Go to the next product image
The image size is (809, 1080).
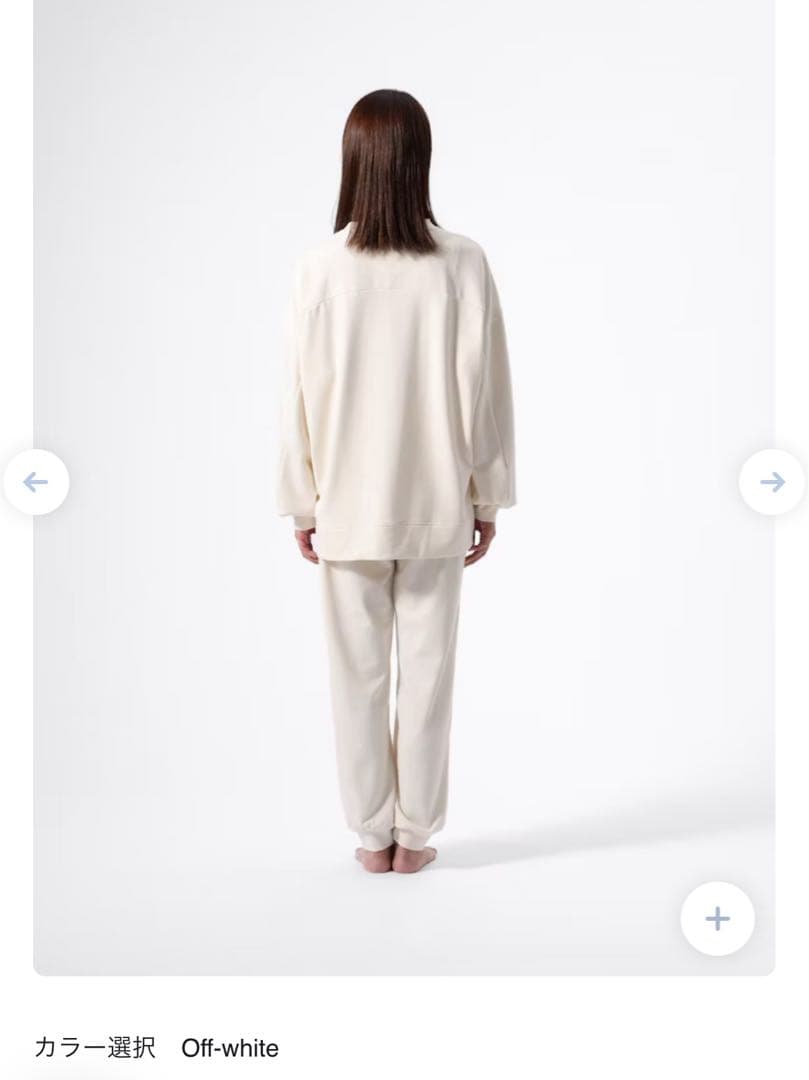(772, 483)
